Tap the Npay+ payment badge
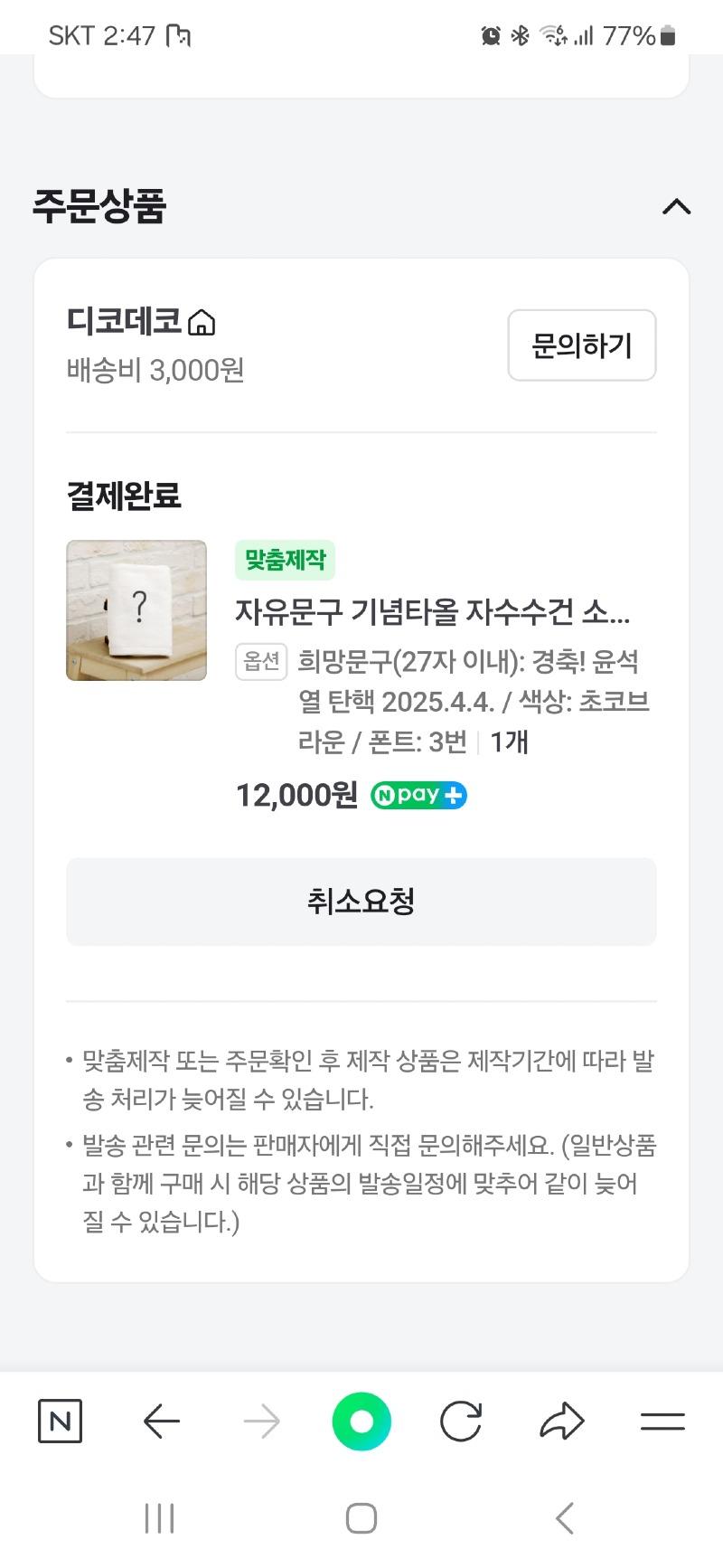This screenshot has height=1568, width=723. (x=418, y=795)
